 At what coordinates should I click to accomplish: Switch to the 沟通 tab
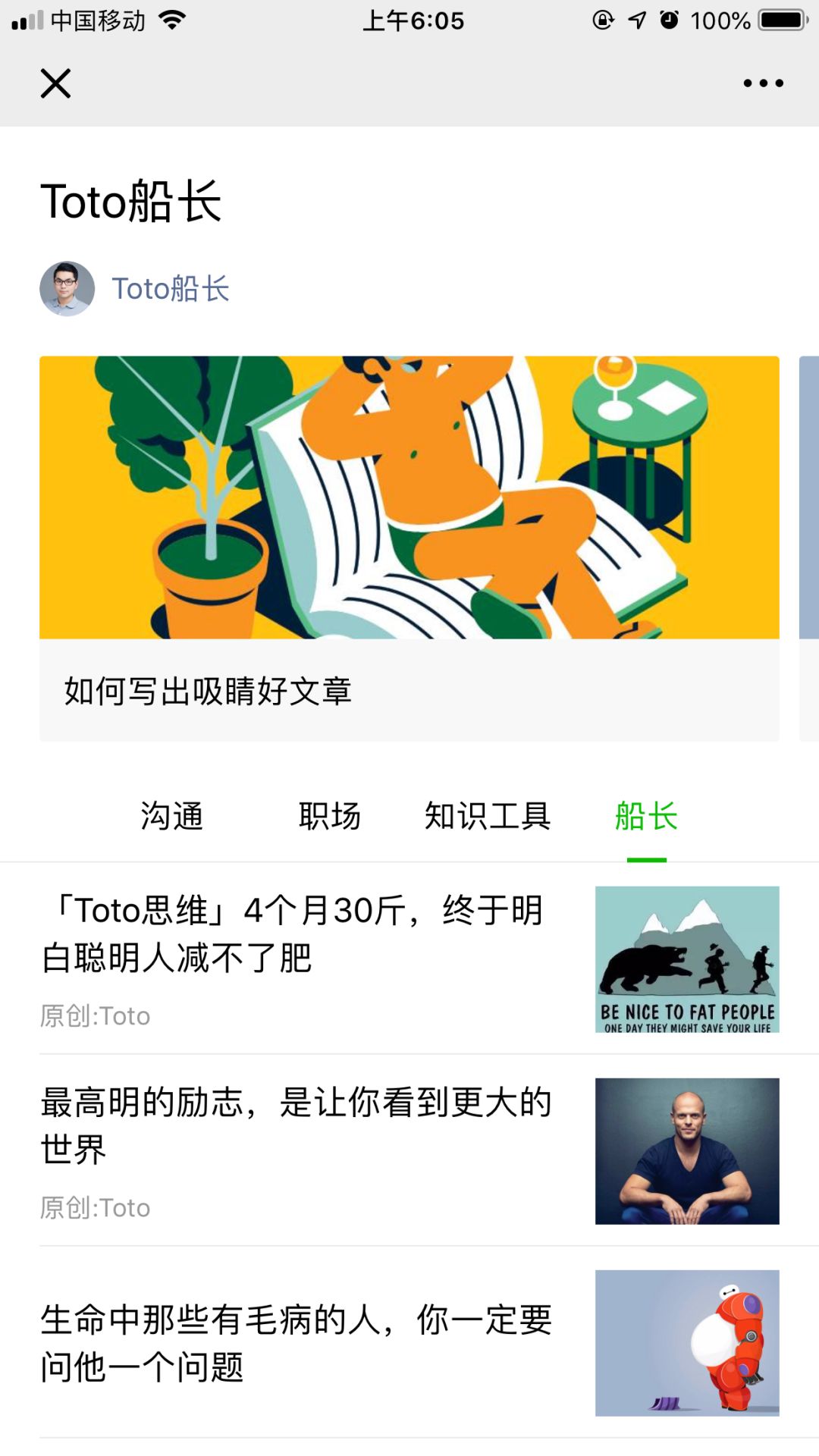pos(172,817)
